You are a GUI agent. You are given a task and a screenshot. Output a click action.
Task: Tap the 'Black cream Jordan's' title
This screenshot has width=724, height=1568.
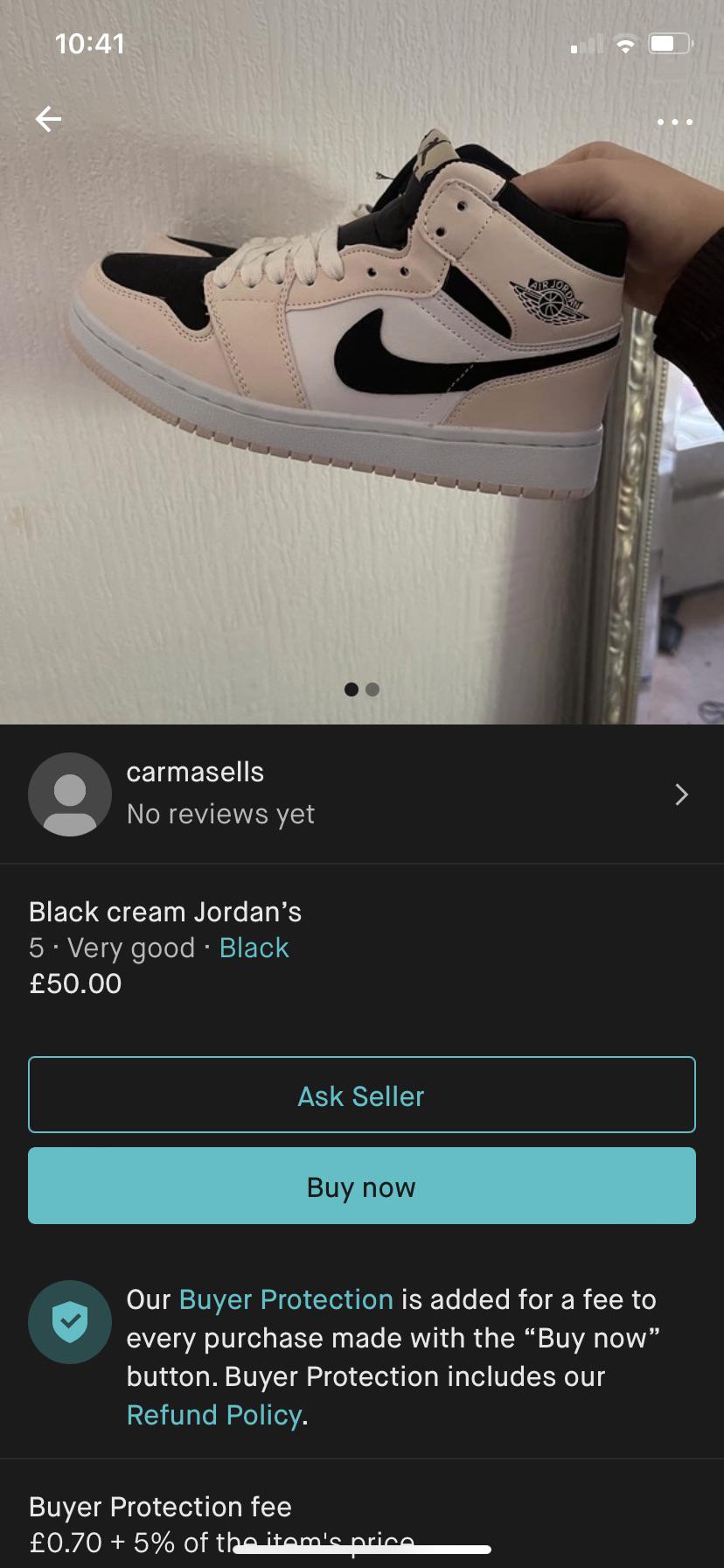pyautogui.click(x=165, y=912)
